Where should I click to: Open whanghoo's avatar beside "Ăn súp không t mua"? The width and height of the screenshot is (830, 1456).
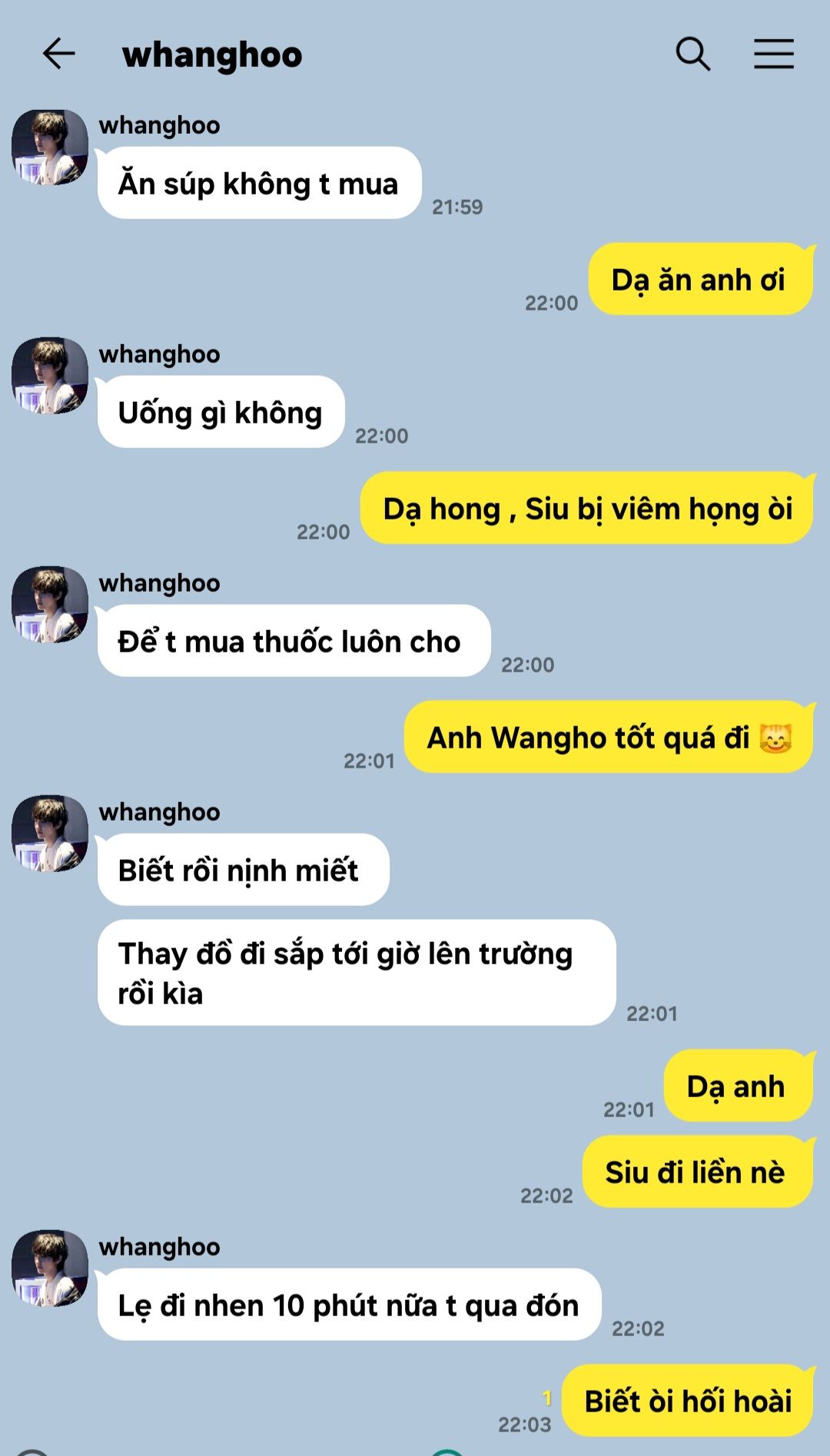coord(50,148)
